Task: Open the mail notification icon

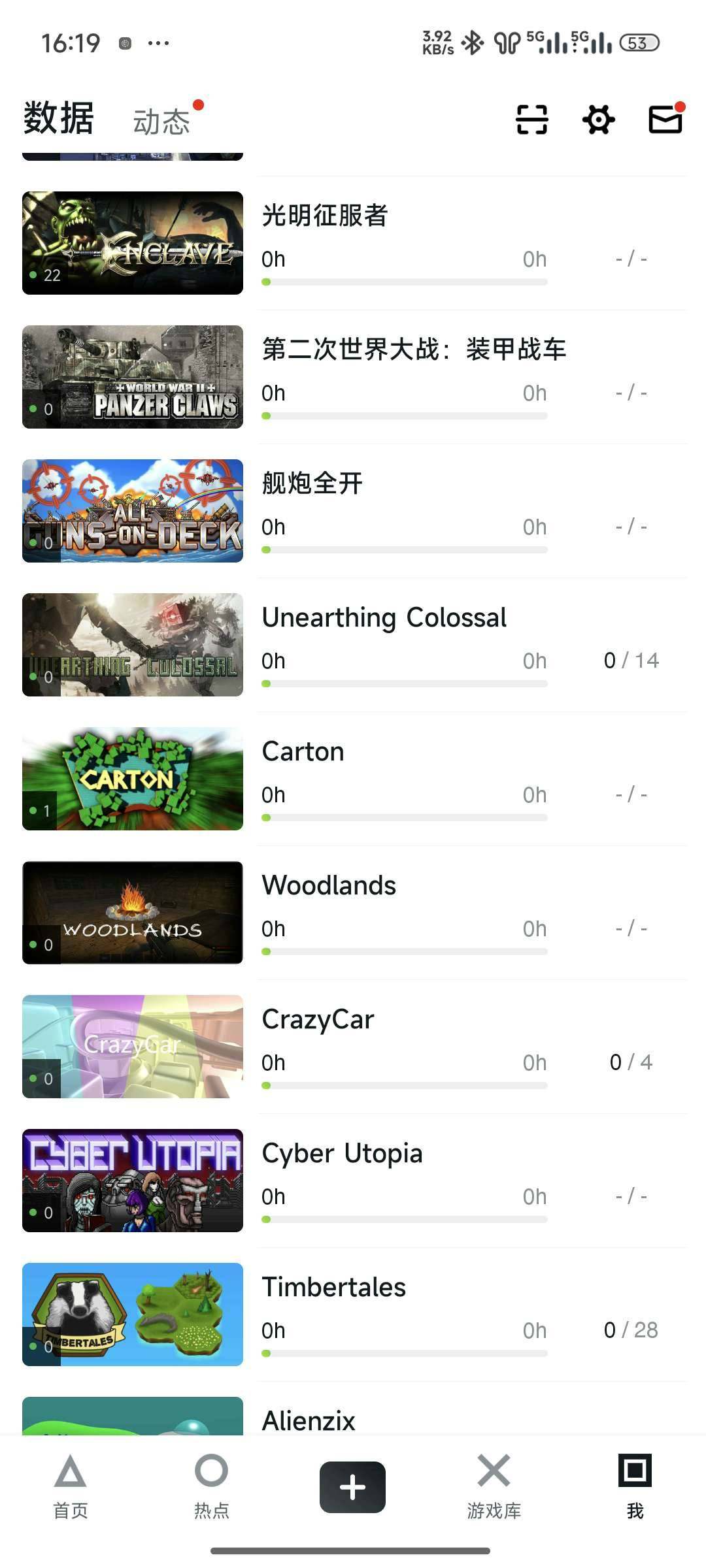Action: pos(664,120)
